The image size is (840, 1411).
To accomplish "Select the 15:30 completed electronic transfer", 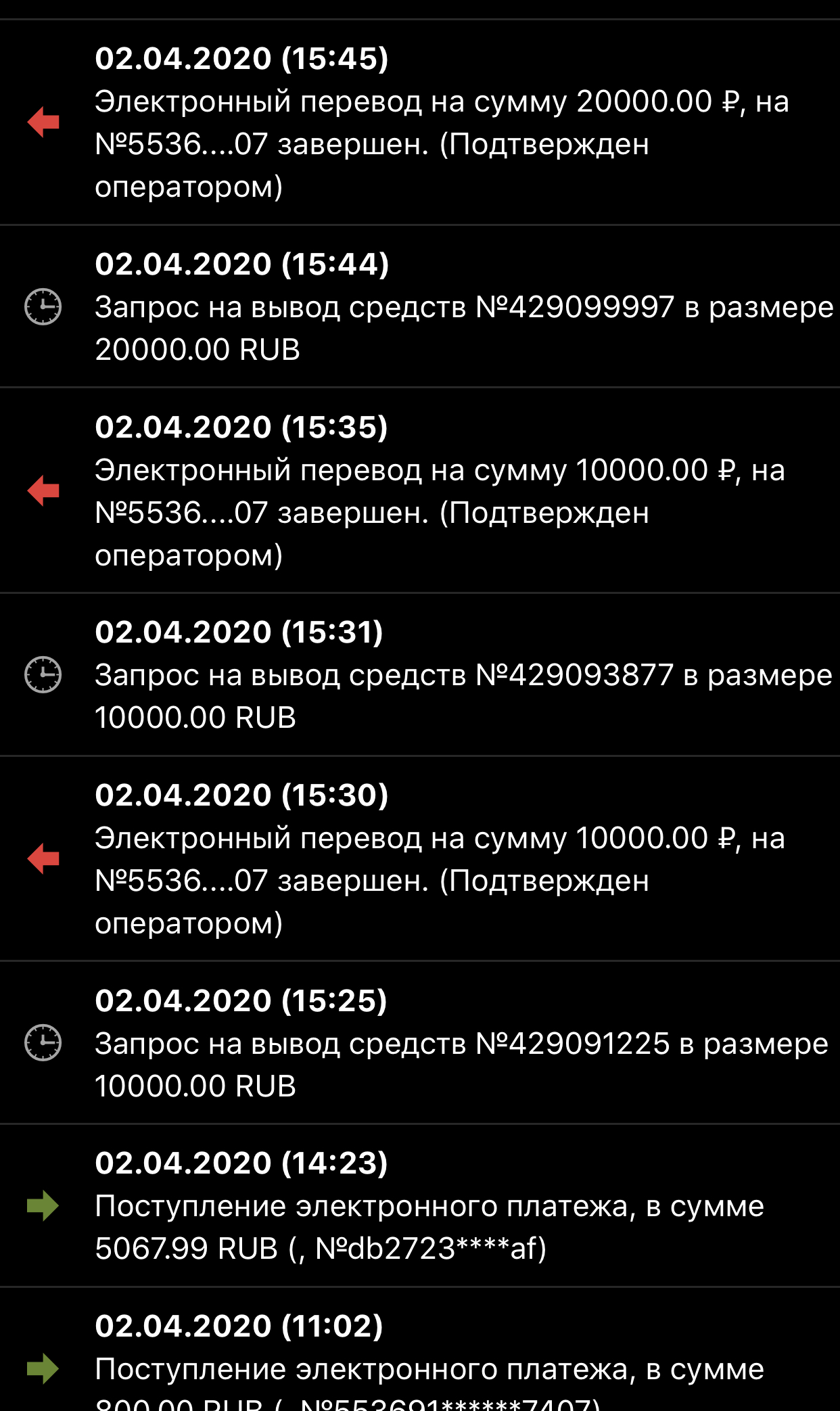I will tap(419, 858).
